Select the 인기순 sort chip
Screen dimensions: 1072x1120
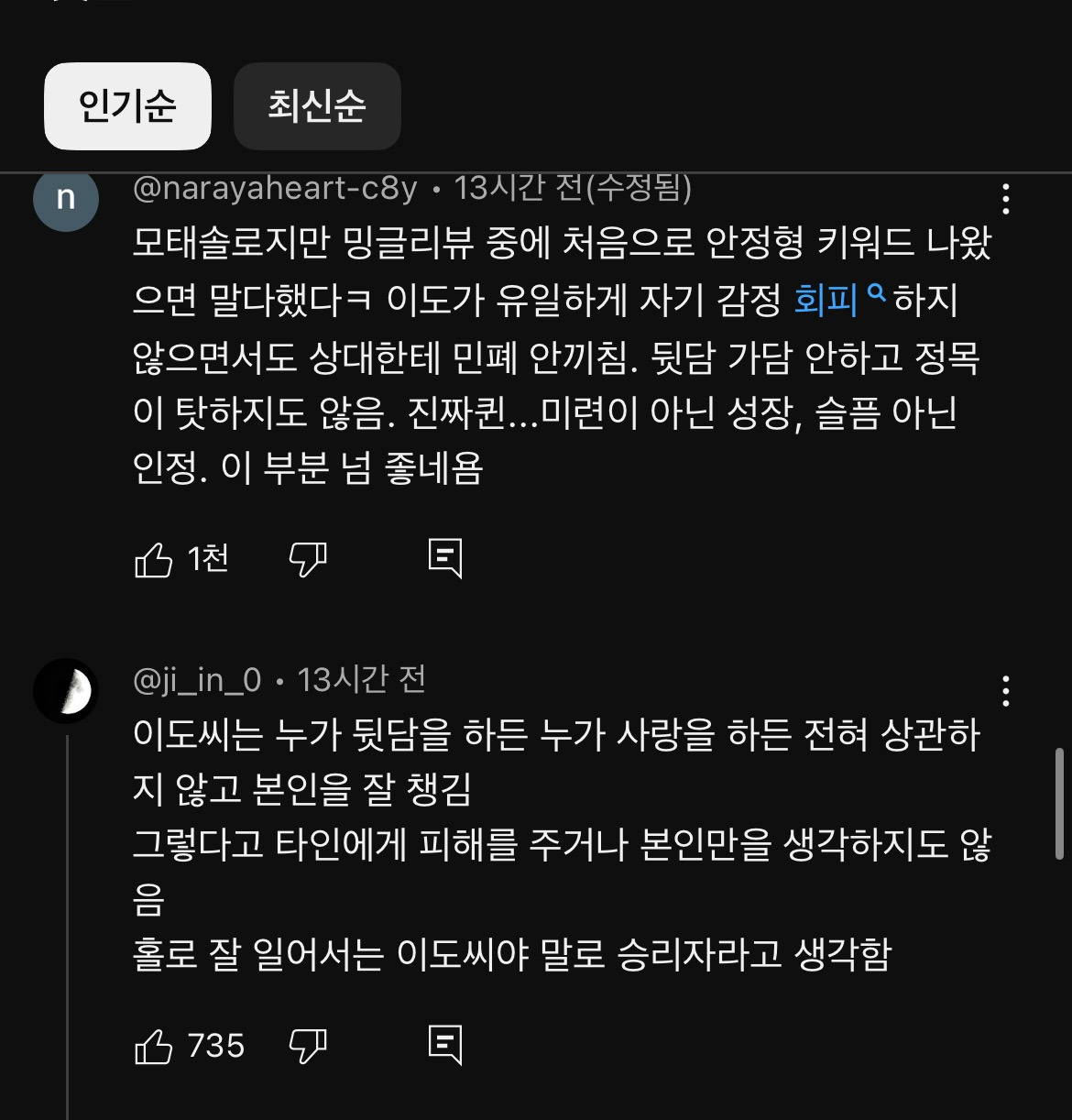(127, 106)
